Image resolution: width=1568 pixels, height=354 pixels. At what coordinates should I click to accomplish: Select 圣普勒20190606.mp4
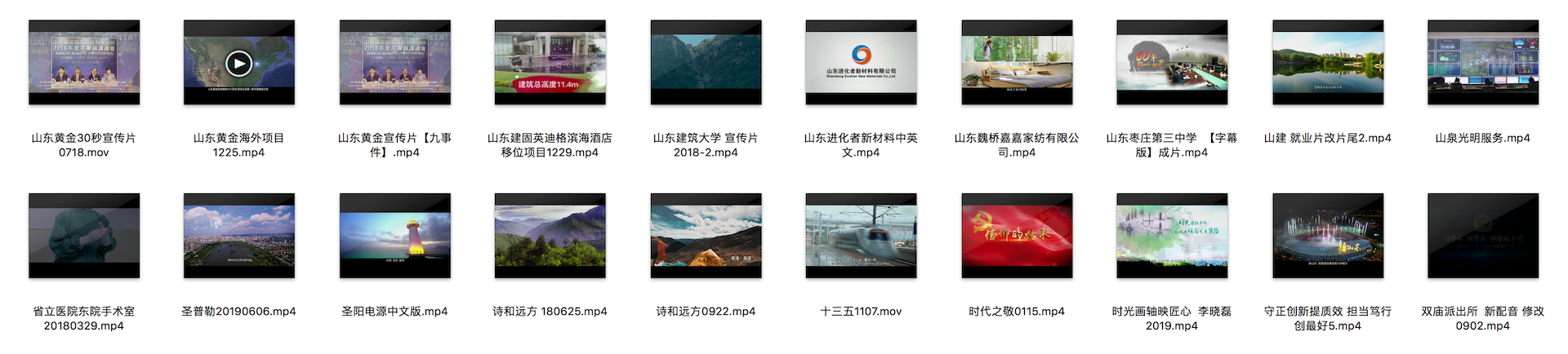point(239,236)
